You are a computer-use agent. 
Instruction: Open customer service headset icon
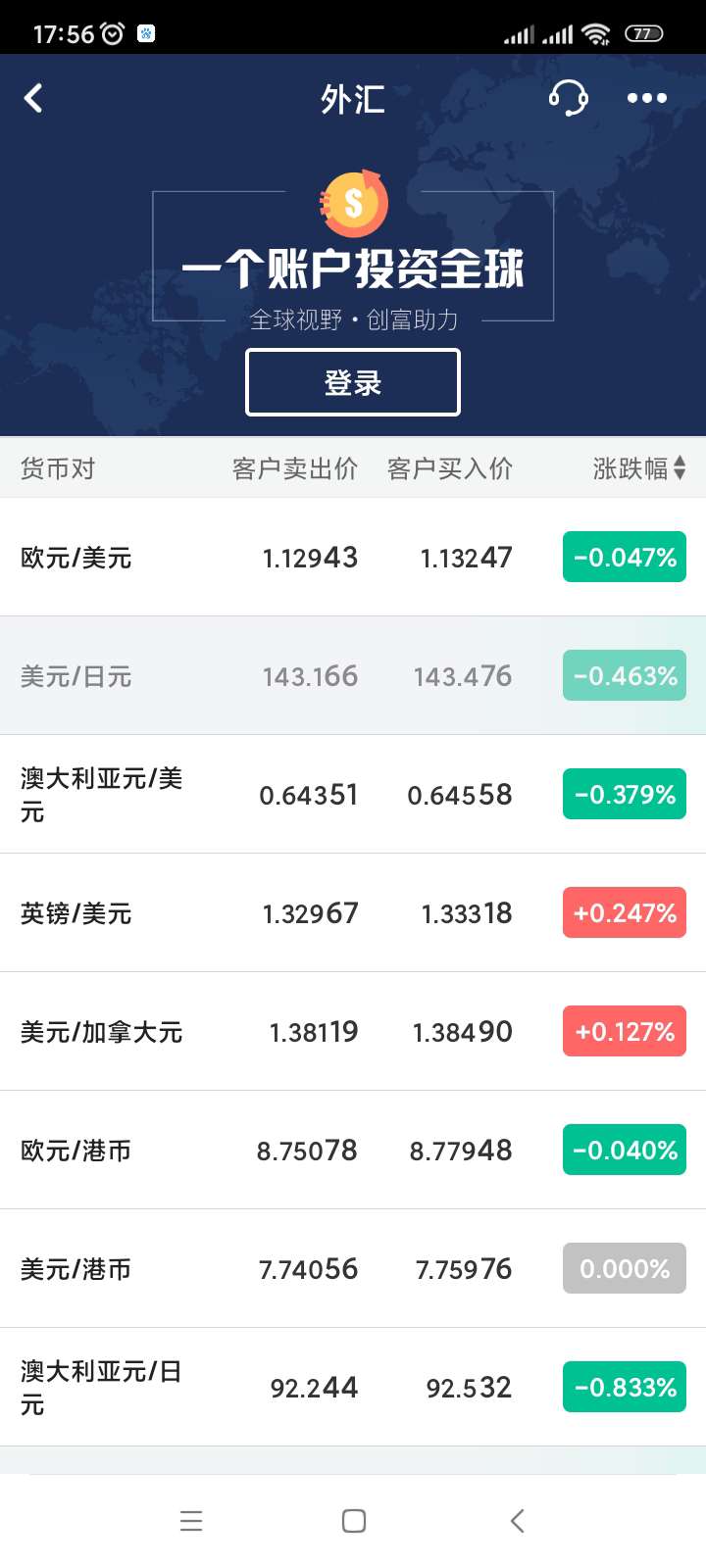click(x=569, y=98)
